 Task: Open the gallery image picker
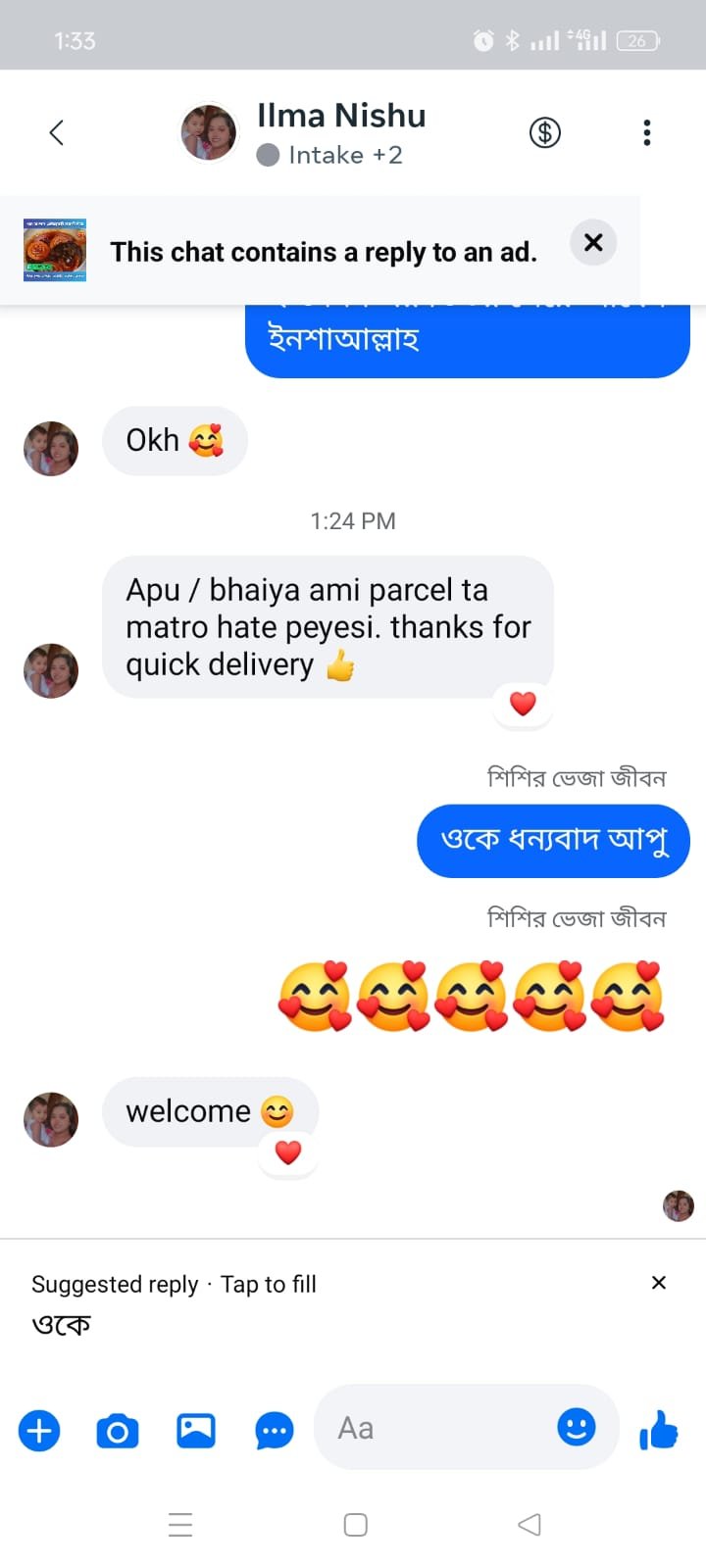pyautogui.click(x=196, y=1431)
